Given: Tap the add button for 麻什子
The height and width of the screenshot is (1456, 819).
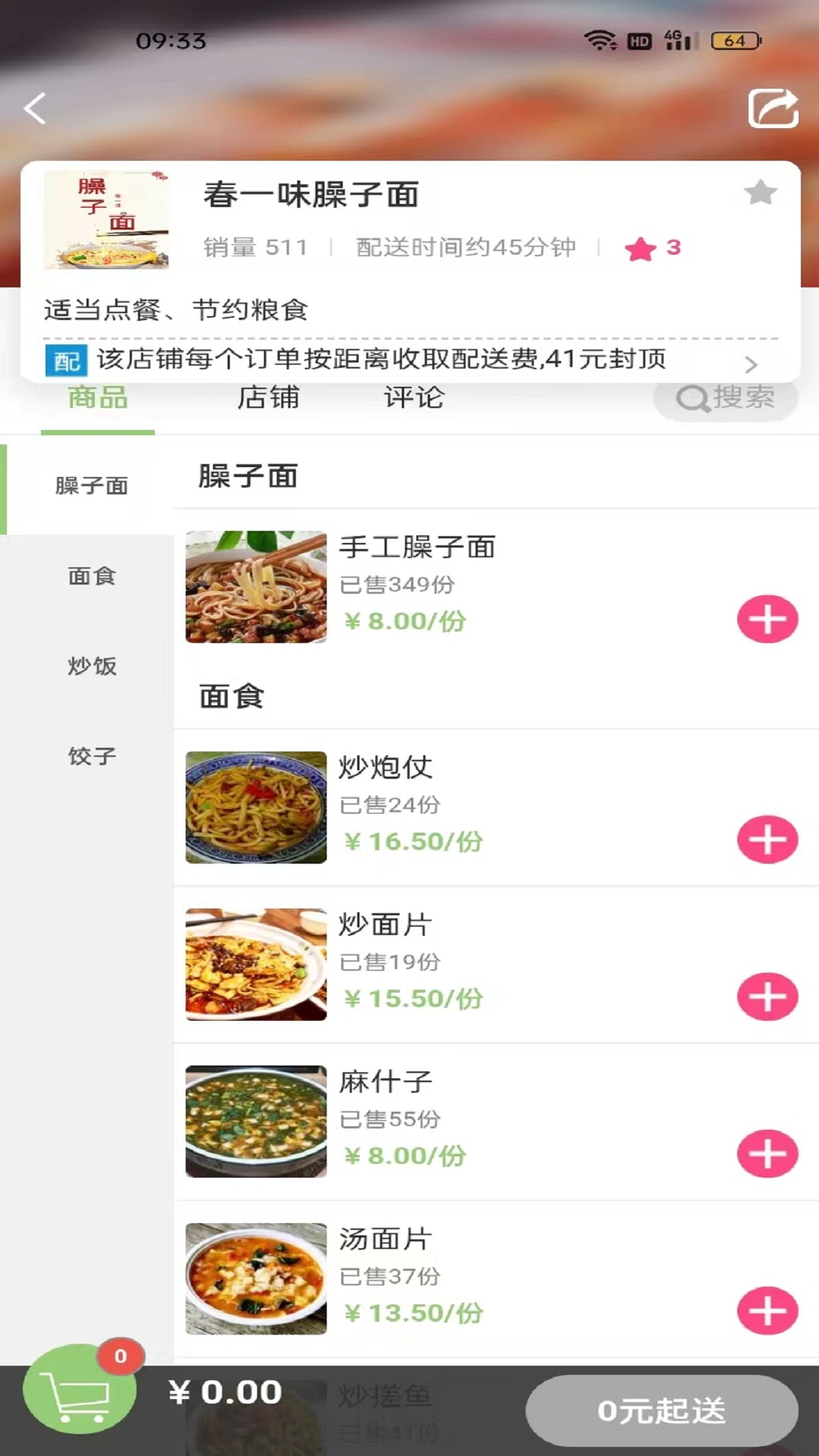Looking at the screenshot, I should [767, 1153].
